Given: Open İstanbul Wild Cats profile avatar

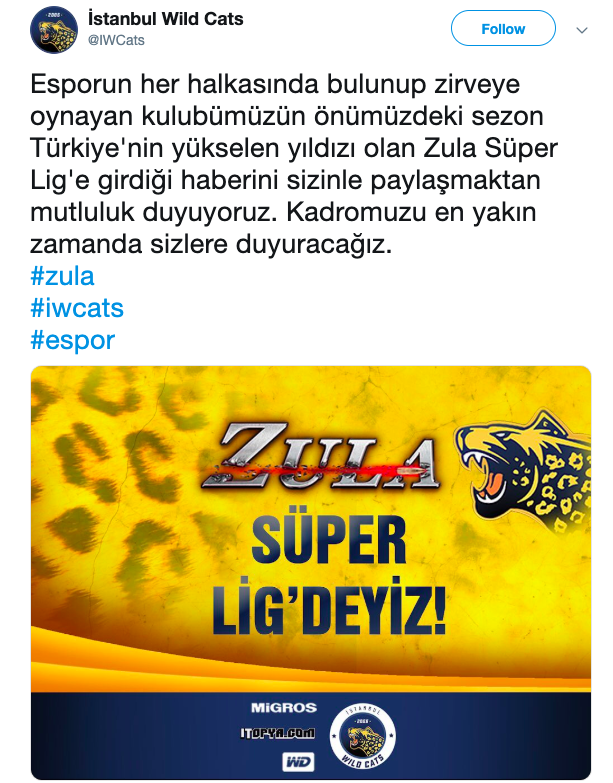Looking at the screenshot, I should (54, 29).
